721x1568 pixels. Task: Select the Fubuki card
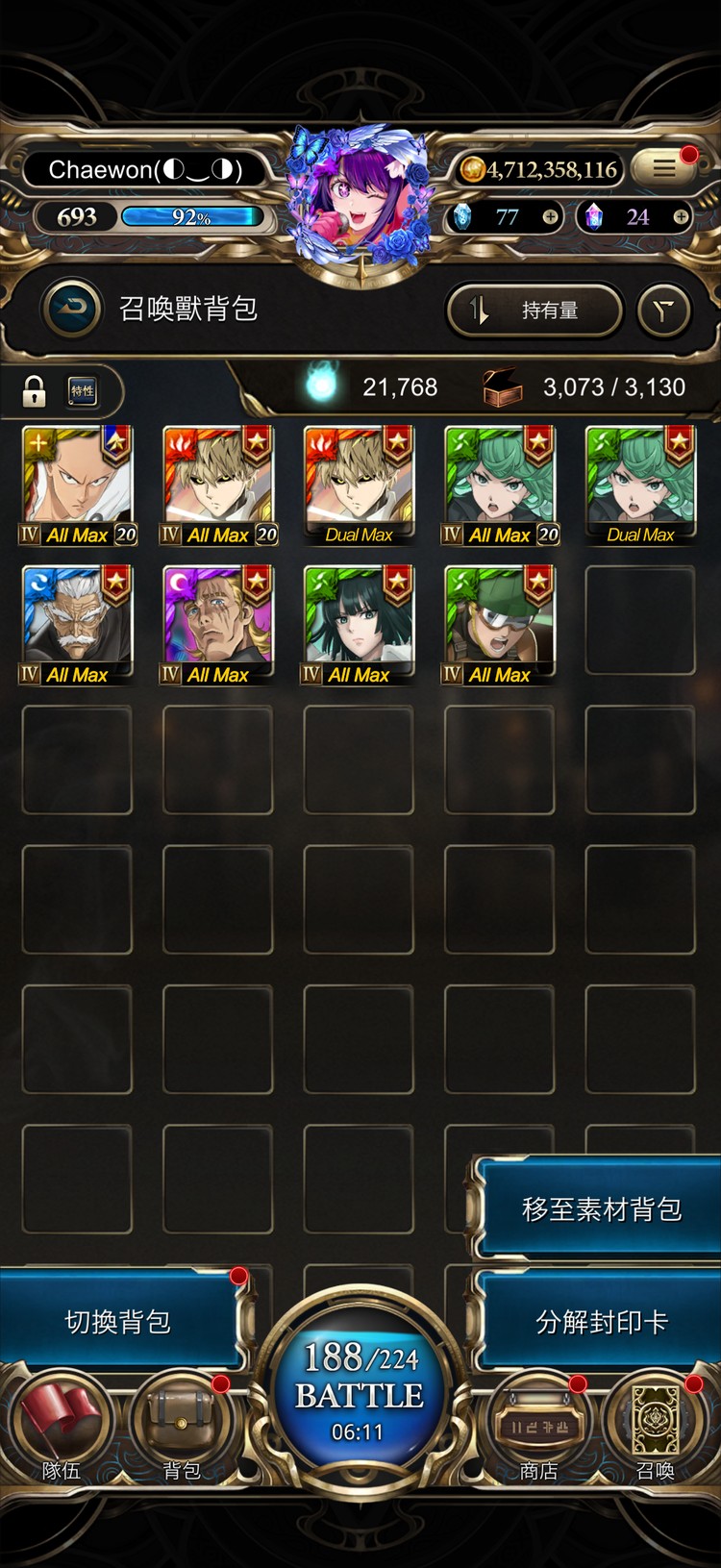(x=359, y=624)
